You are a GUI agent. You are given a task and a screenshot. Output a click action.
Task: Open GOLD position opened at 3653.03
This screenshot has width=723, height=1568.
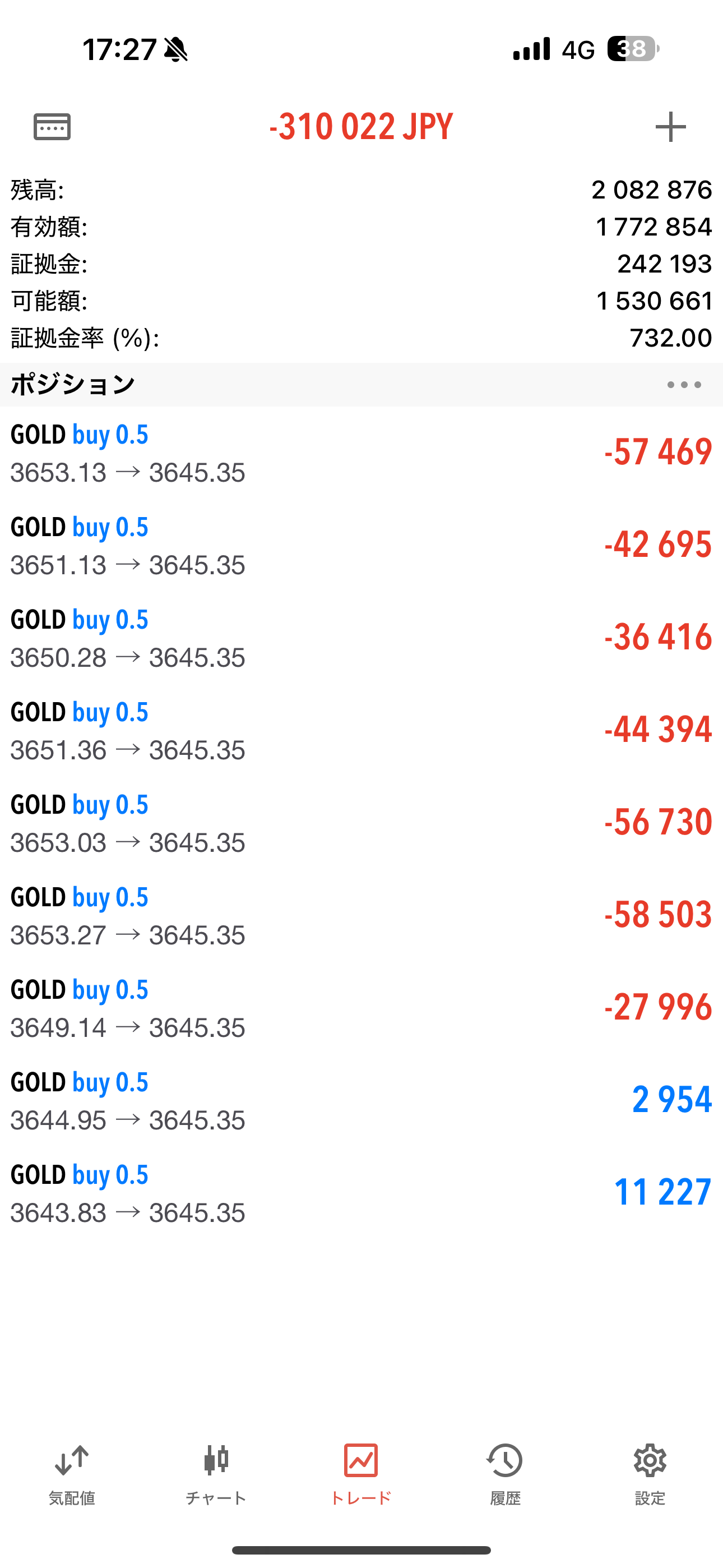pyautogui.click(x=361, y=823)
